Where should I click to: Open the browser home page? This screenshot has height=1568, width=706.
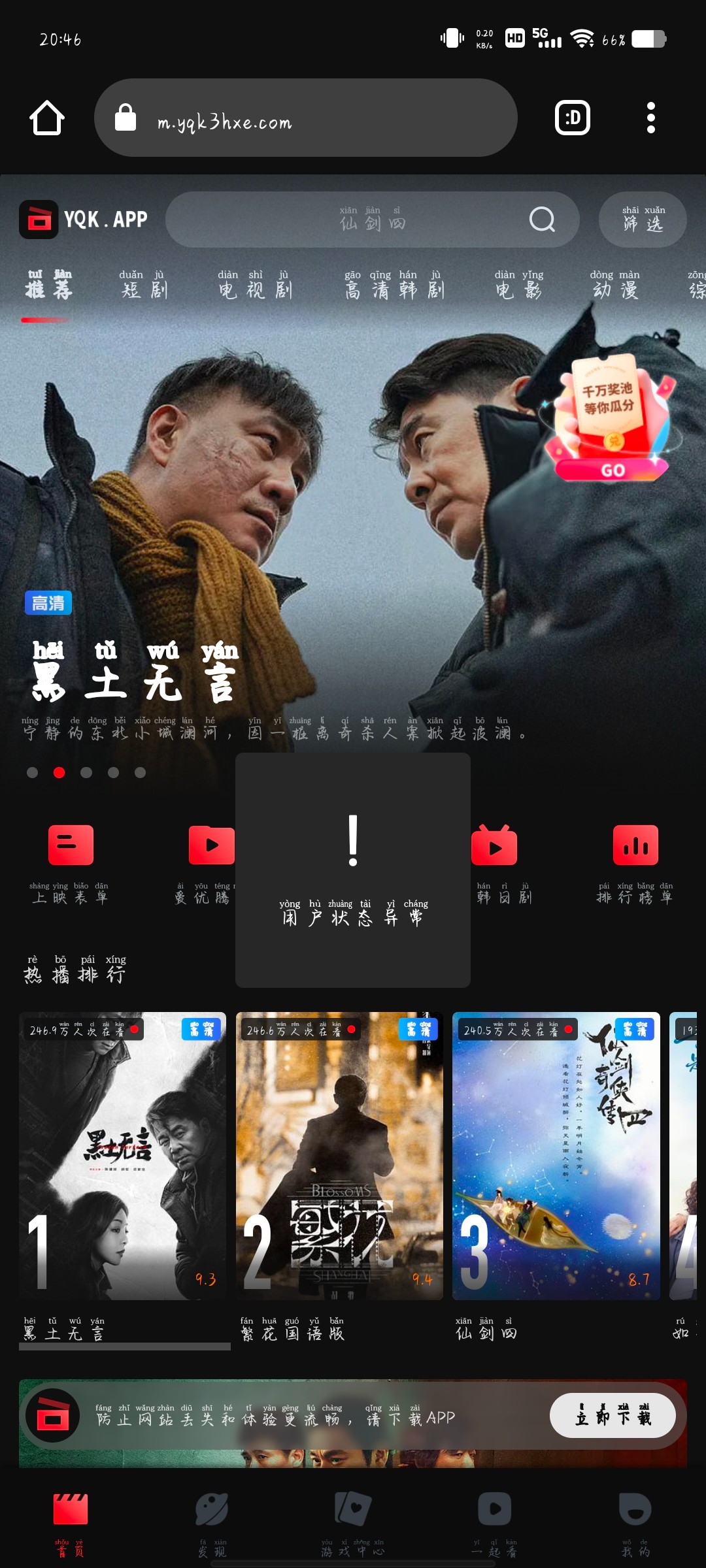[x=47, y=118]
